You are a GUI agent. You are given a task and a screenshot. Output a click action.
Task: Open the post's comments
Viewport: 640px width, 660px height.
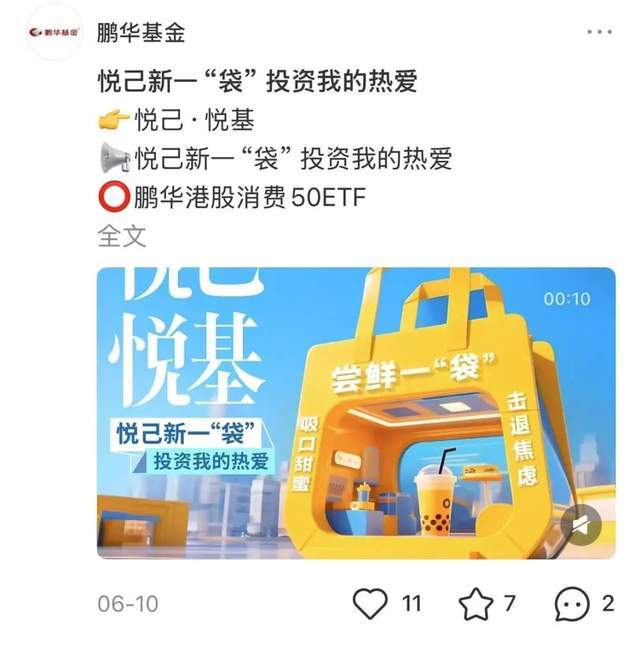[x=572, y=603]
